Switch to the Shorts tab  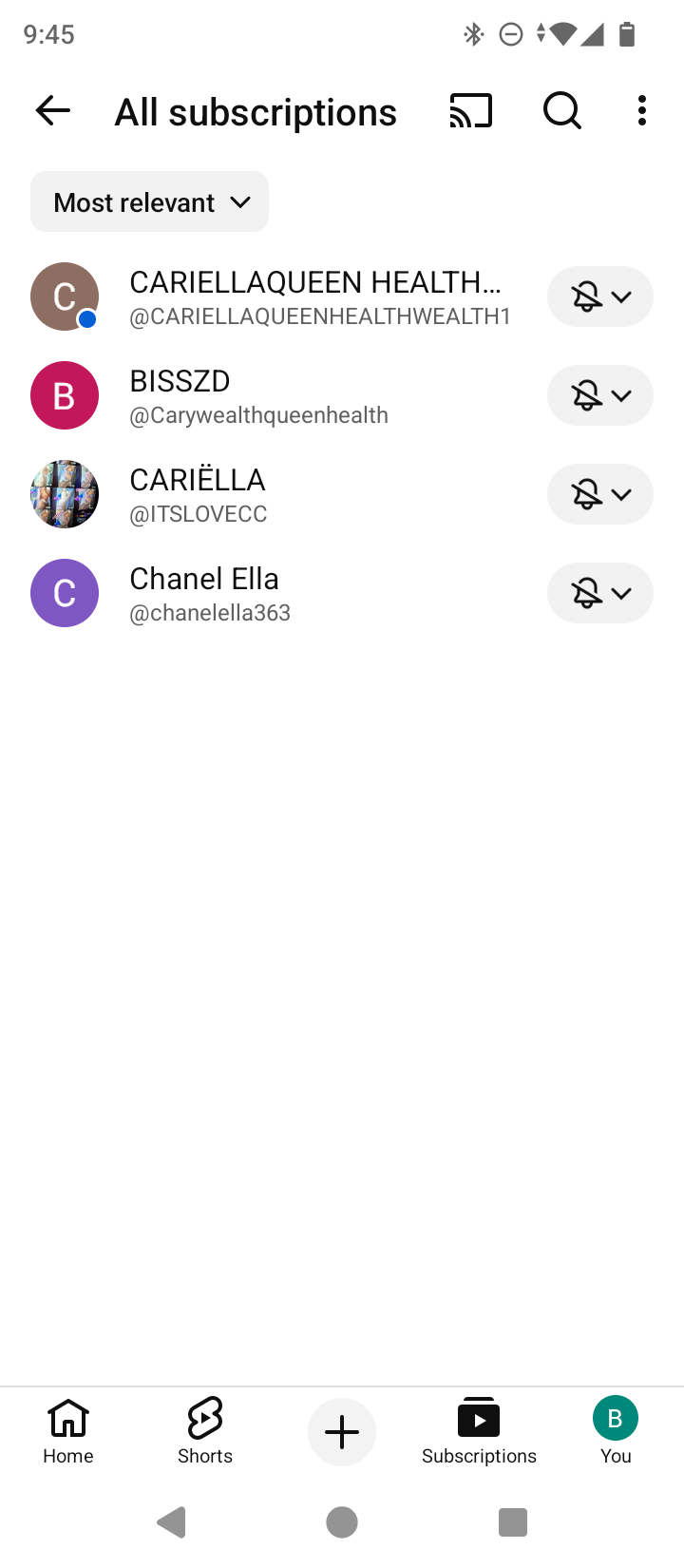205,1431
